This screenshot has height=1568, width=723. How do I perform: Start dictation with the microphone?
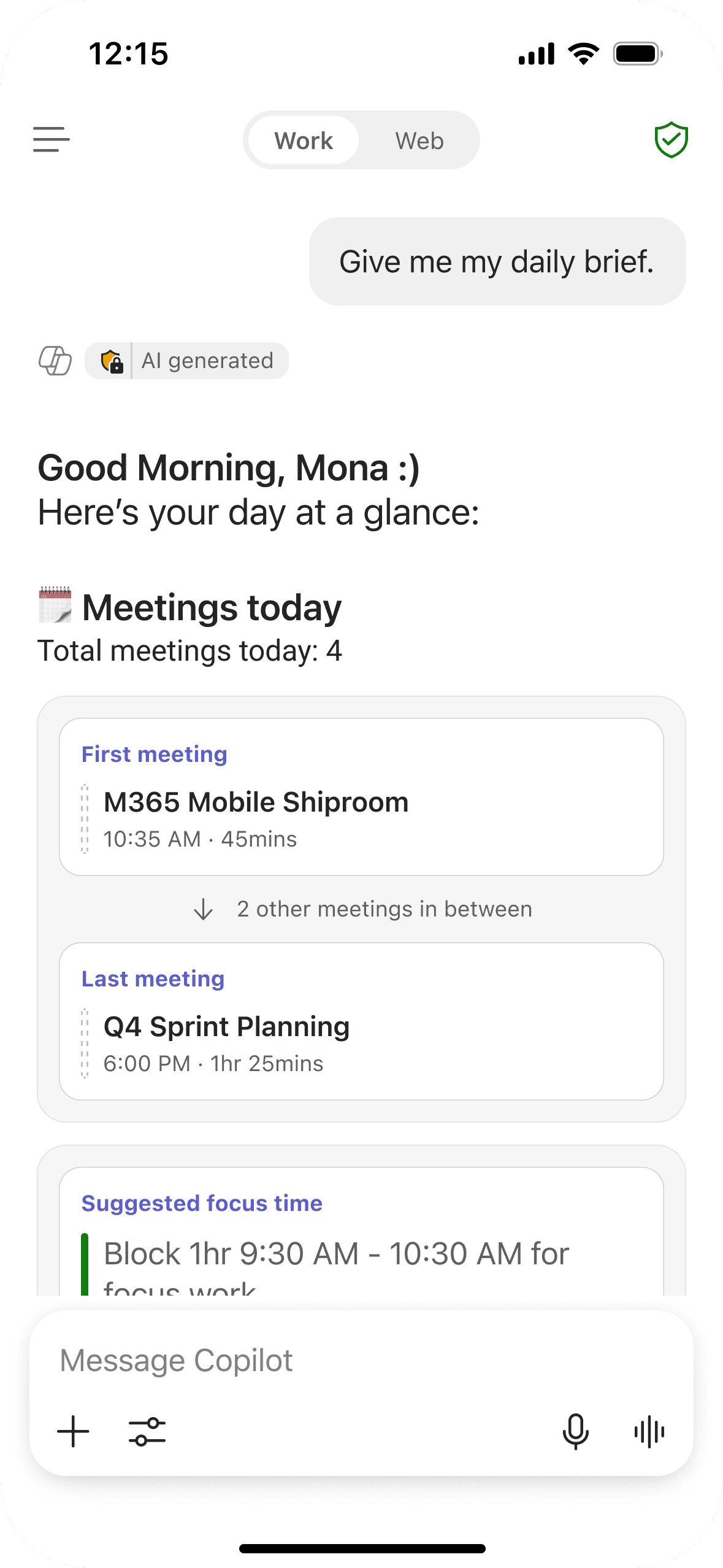[x=576, y=1432]
